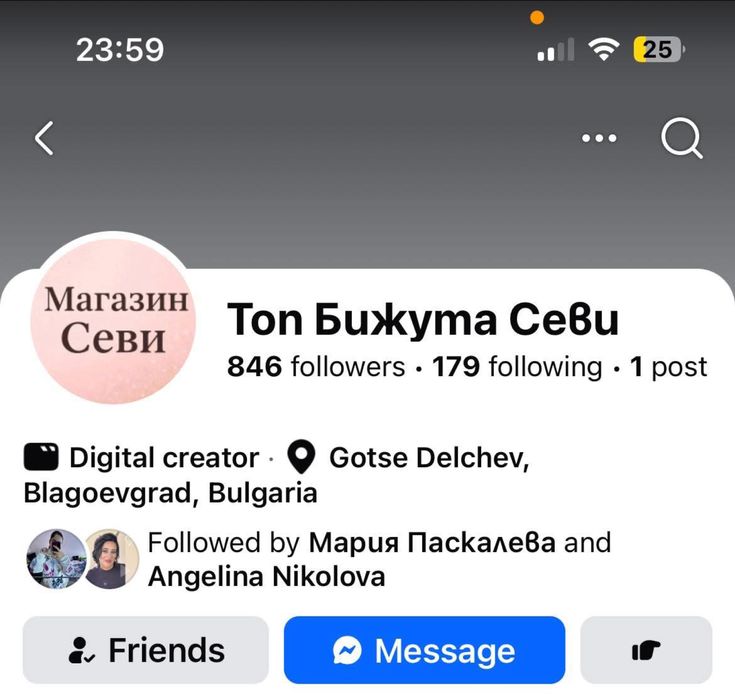This screenshot has width=735, height=699.
Task: Search within this profile
Action: click(x=682, y=139)
